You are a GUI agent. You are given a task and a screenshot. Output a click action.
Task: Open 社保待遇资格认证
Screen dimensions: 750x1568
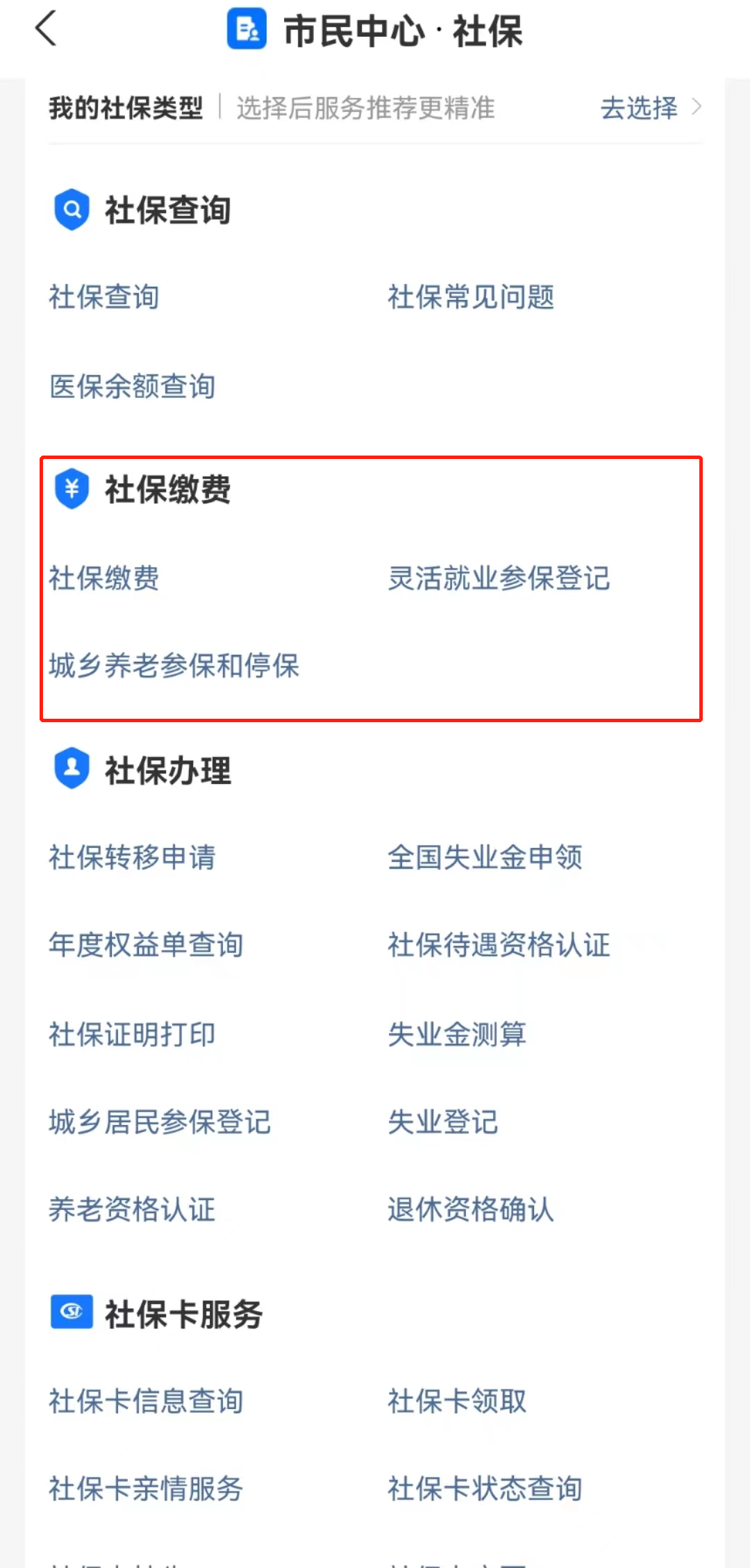[x=499, y=945]
